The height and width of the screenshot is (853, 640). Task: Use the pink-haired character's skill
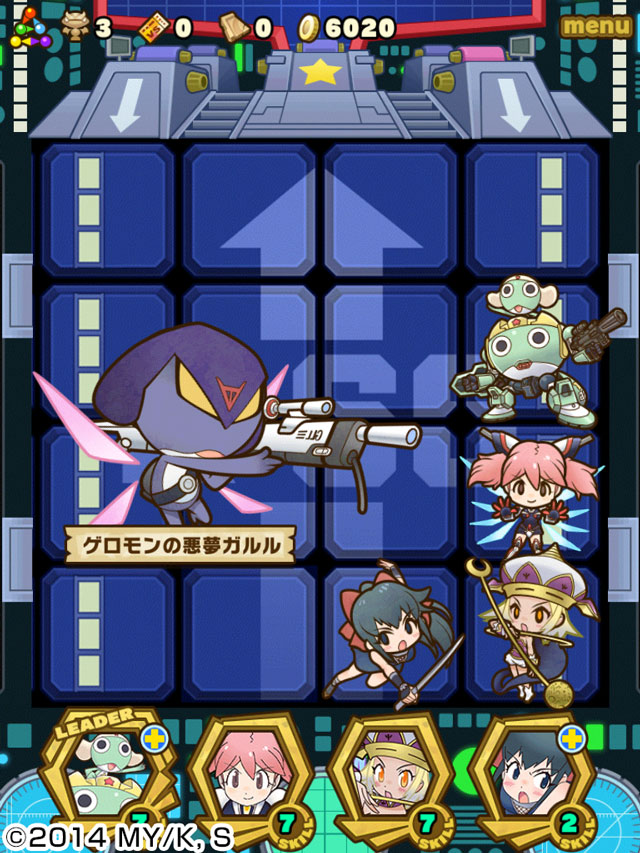tap(252, 777)
